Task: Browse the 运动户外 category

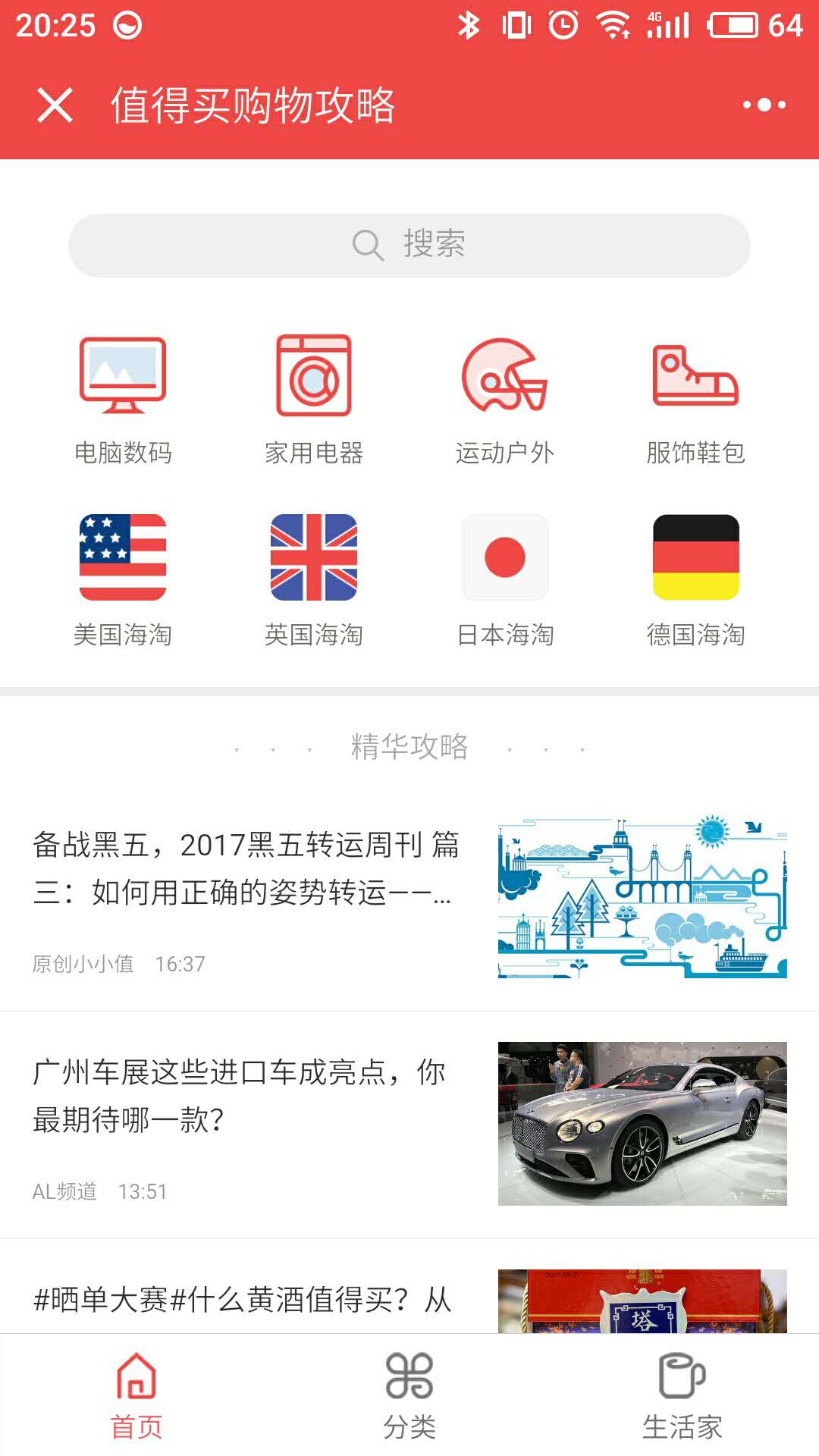Action: point(505,400)
